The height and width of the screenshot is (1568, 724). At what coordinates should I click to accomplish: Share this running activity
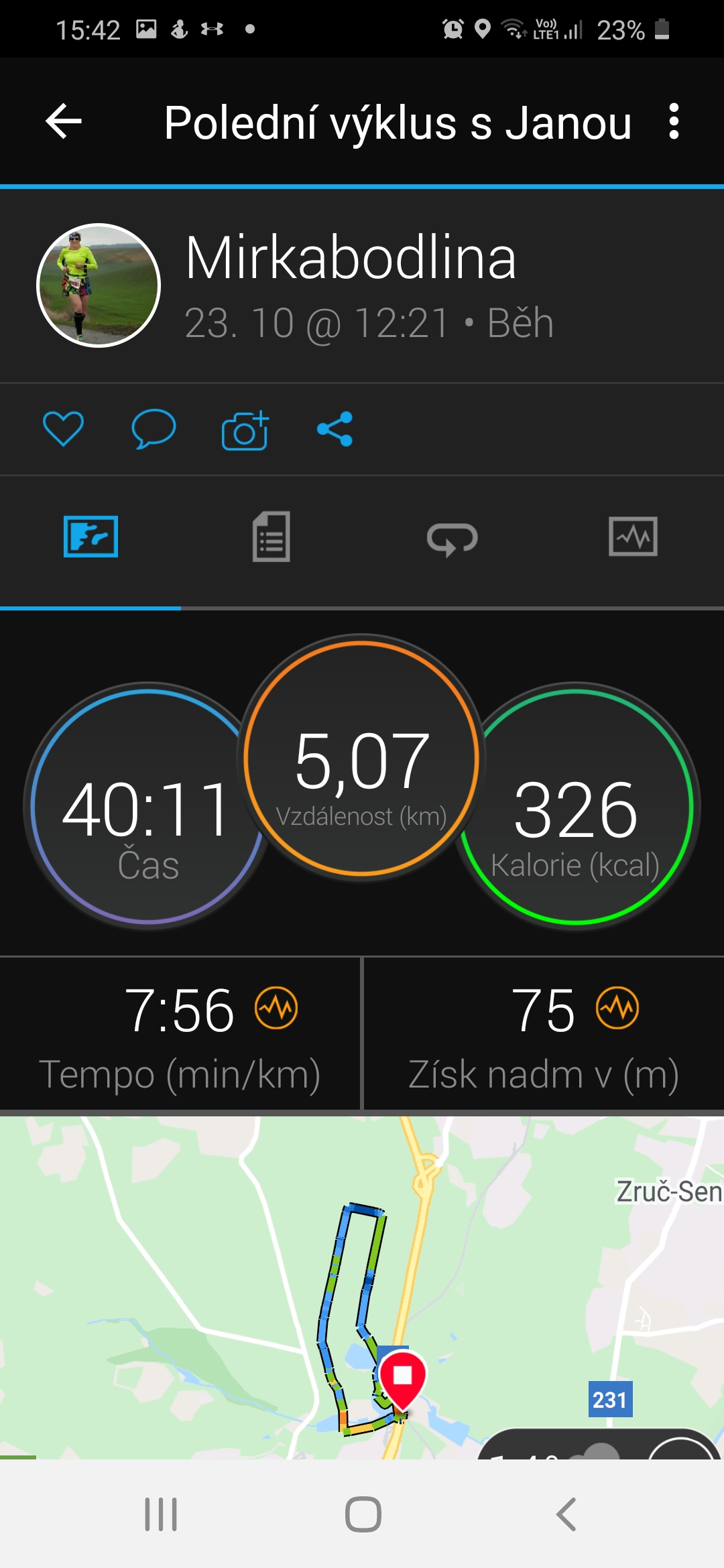(335, 429)
